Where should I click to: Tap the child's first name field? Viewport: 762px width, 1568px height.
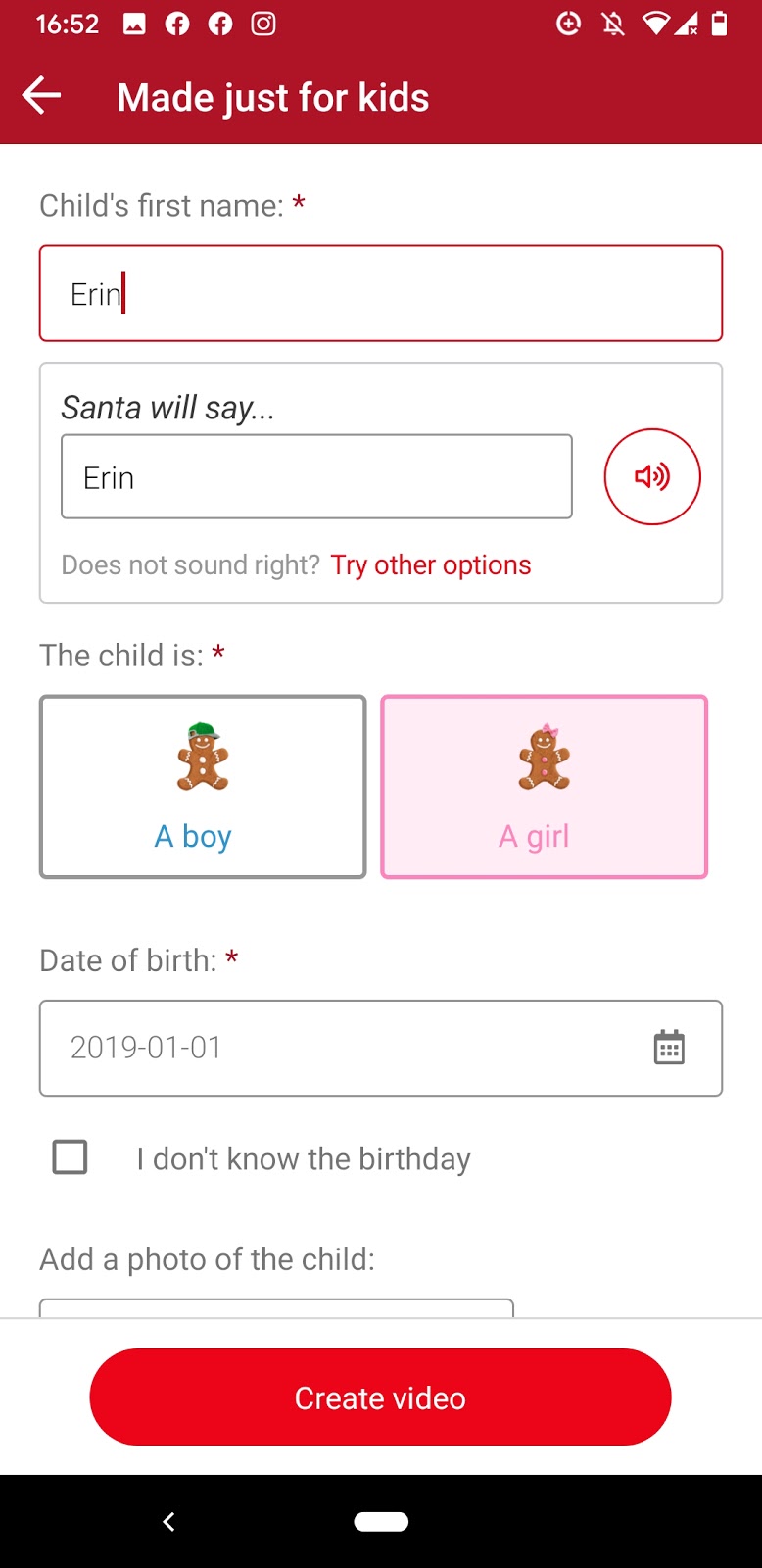point(380,293)
